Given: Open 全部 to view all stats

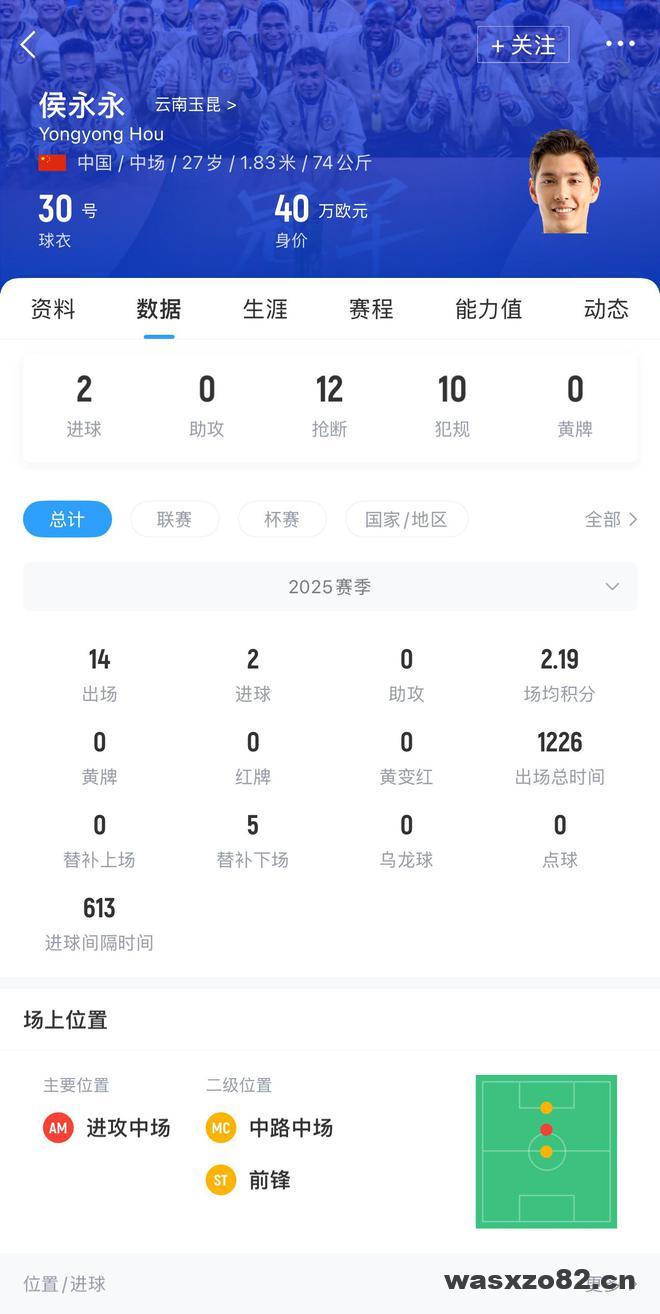Looking at the screenshot, I should pos(610,519).
